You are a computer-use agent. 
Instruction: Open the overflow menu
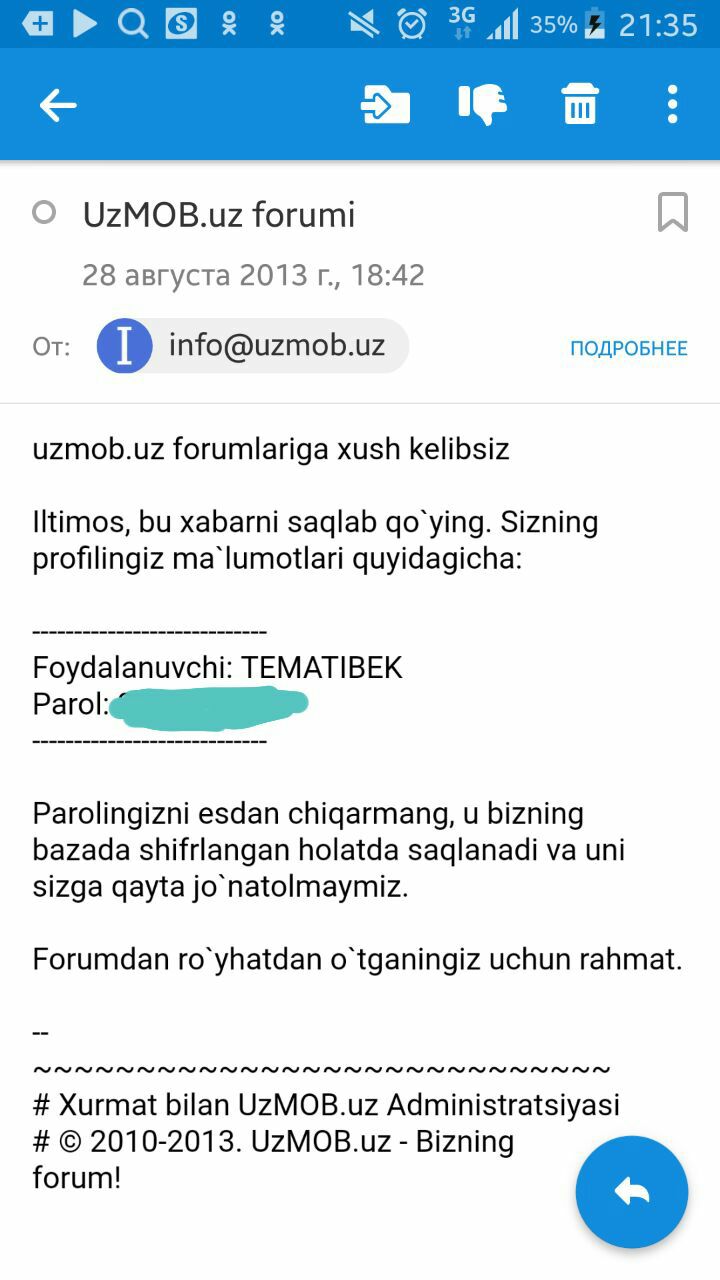(x=672, y=105)
